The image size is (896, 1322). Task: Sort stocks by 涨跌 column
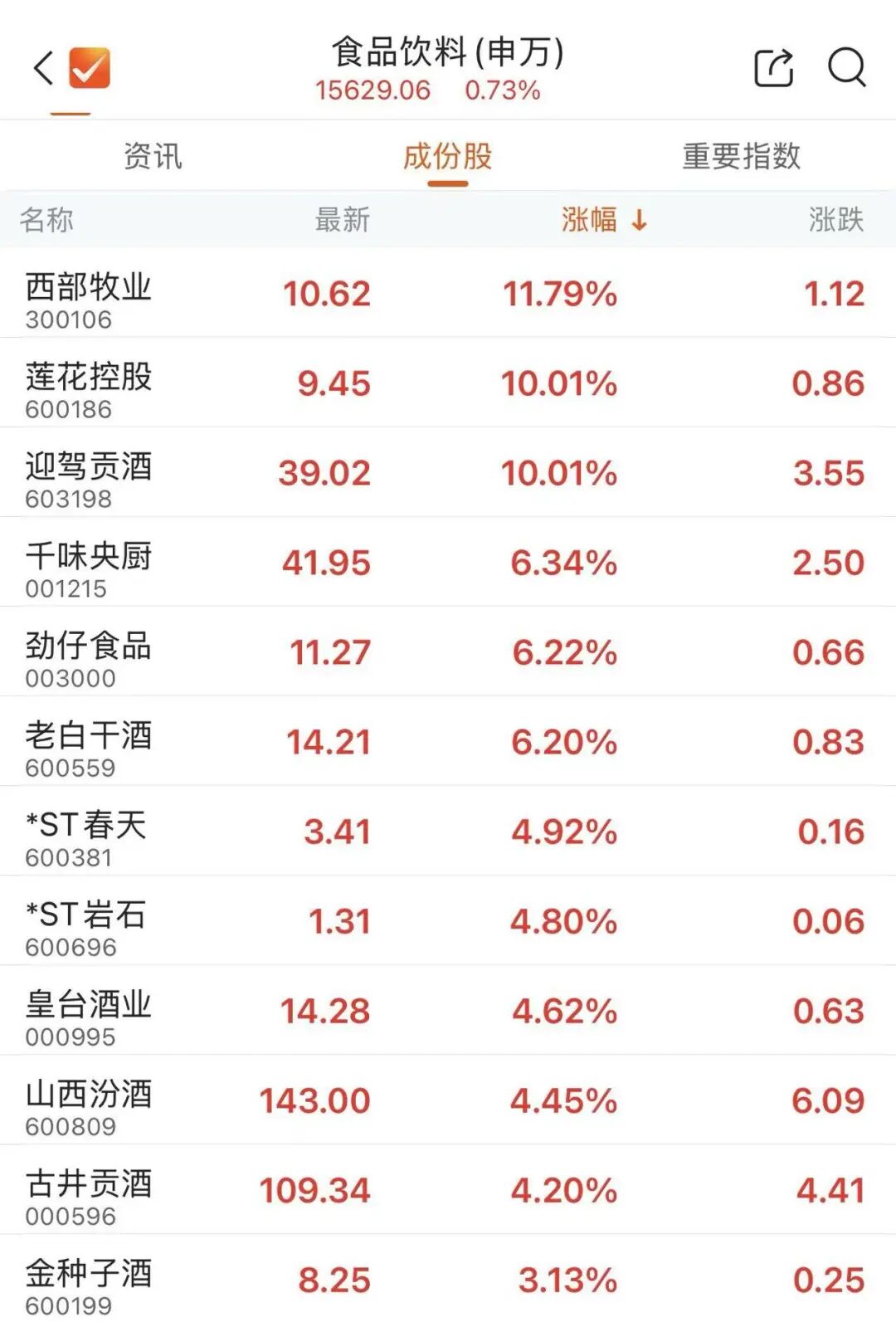coord(835,220)
